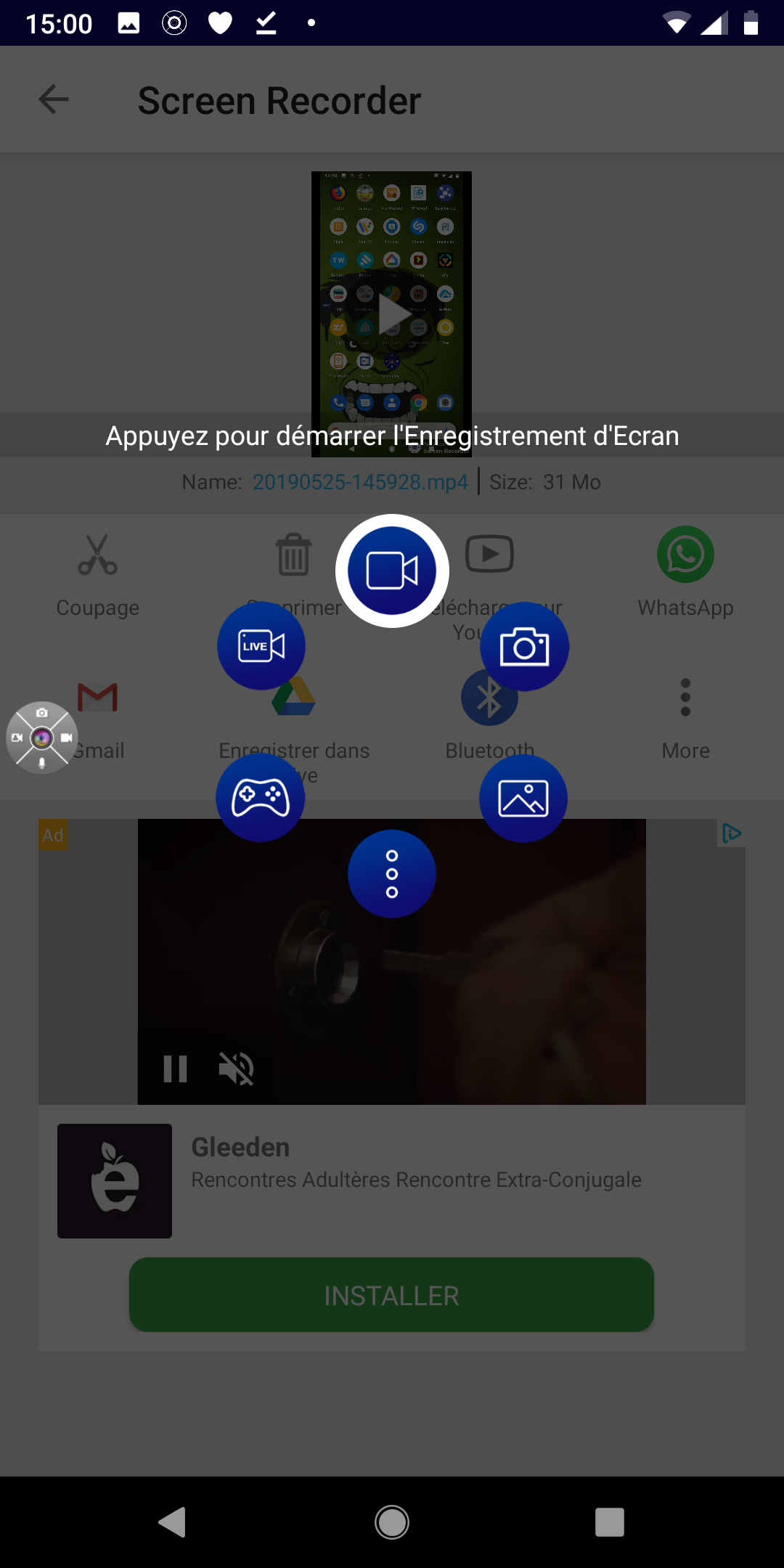Start screen recording with the highlighted camcorder button

point(392,571)
